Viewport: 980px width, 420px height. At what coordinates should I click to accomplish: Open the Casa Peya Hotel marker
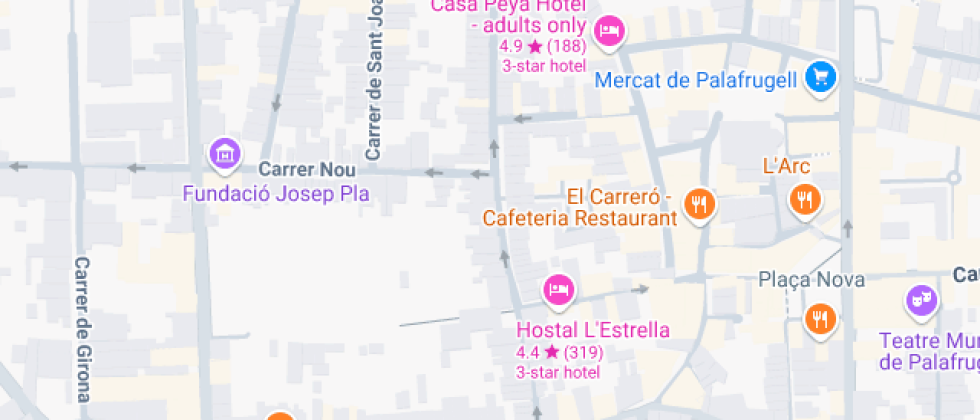click(x=608, y=31)
